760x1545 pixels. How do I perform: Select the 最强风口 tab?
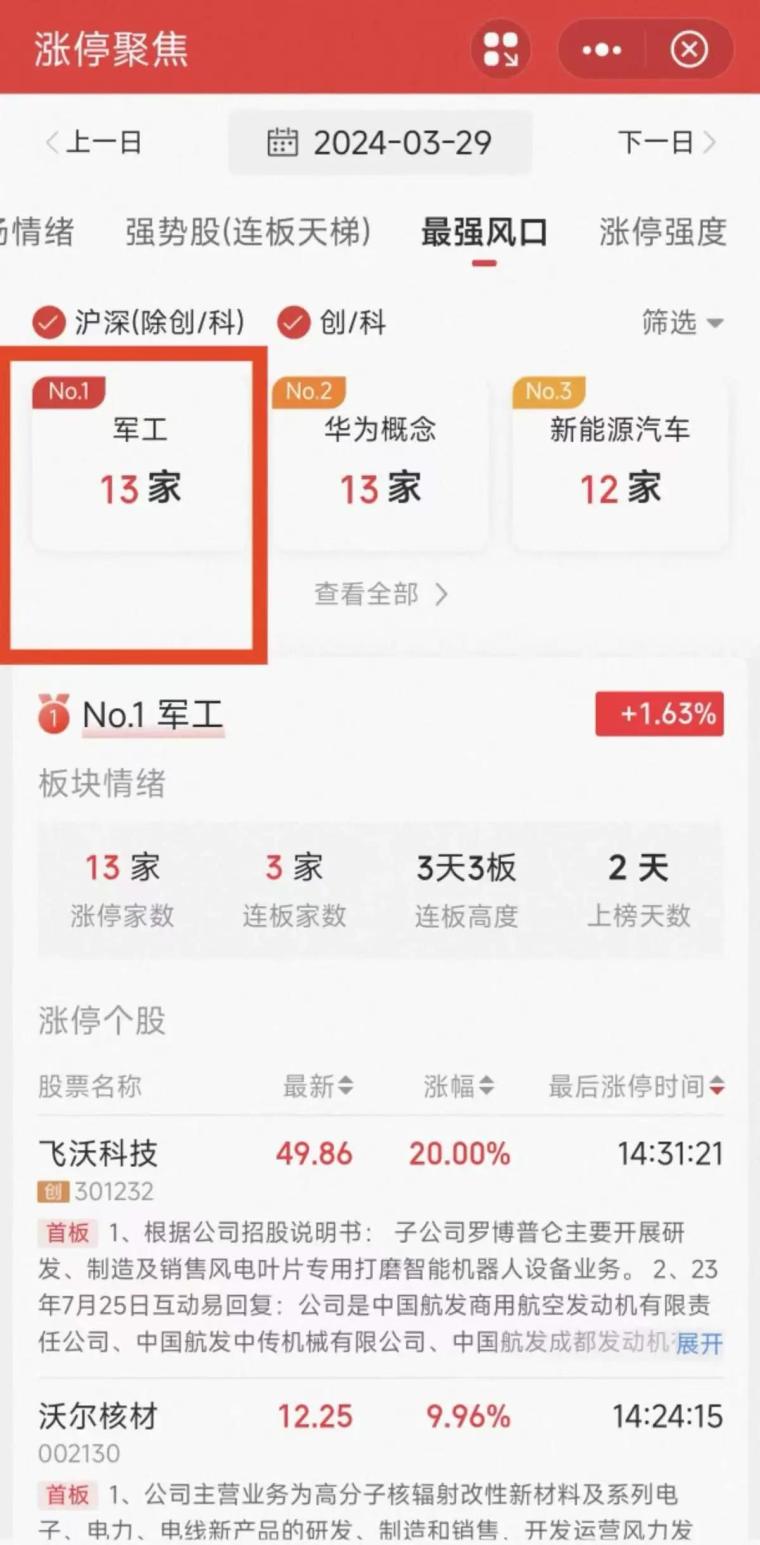point(484,232)
